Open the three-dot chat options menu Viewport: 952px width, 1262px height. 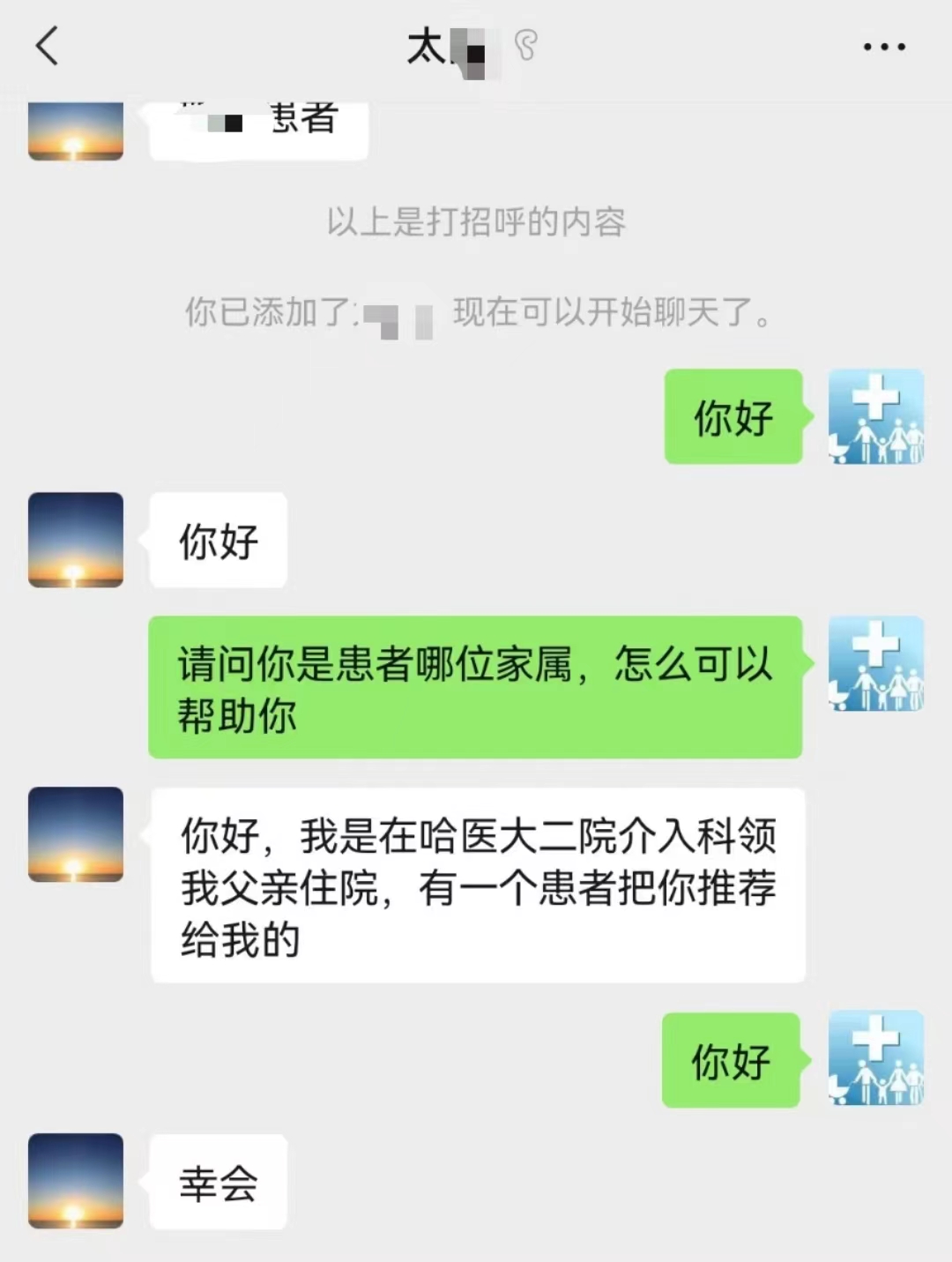pyautogui.click(x=883, y=47)
